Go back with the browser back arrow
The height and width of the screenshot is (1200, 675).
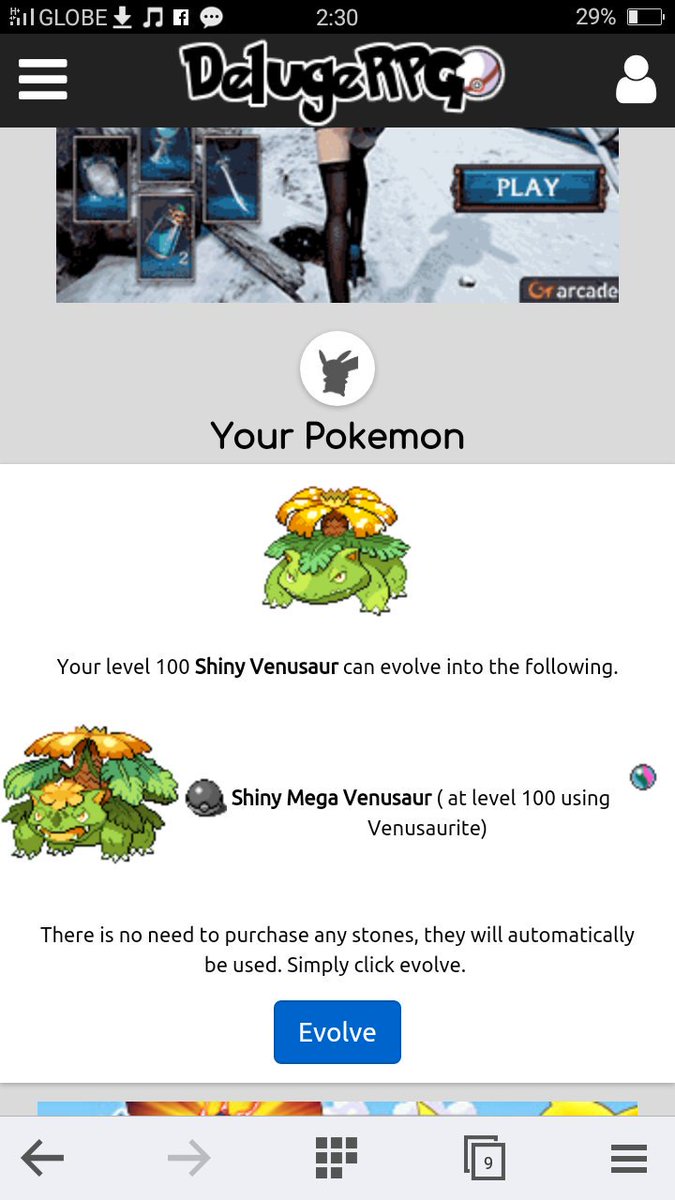(x=42, y=1159)
